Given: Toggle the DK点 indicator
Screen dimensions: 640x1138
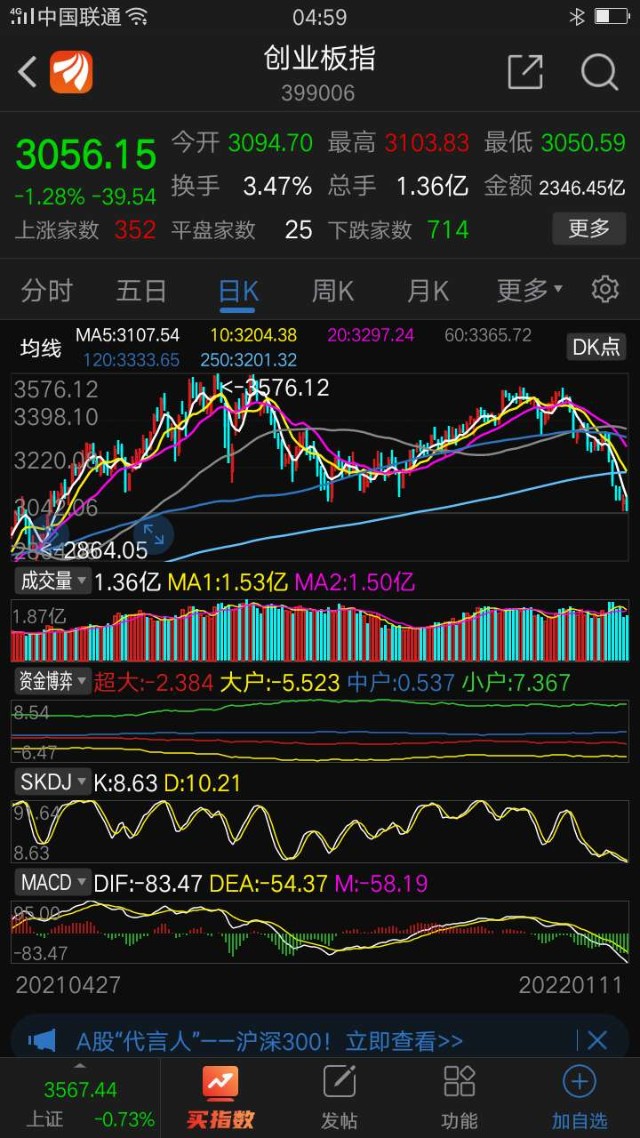Looking at the screenshot, I should pyautogui.click(x=596, y=347).
